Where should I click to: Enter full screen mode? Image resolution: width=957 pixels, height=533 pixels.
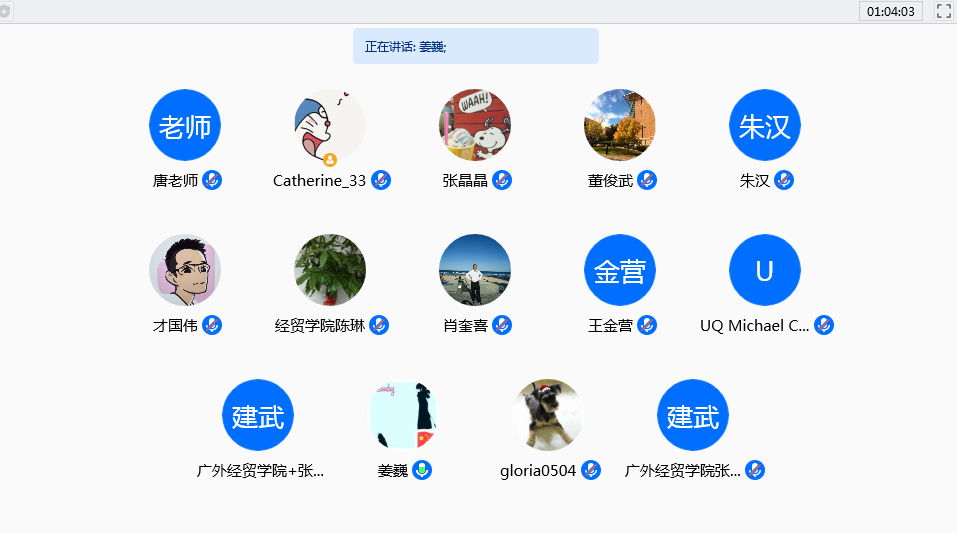(943, 11)
